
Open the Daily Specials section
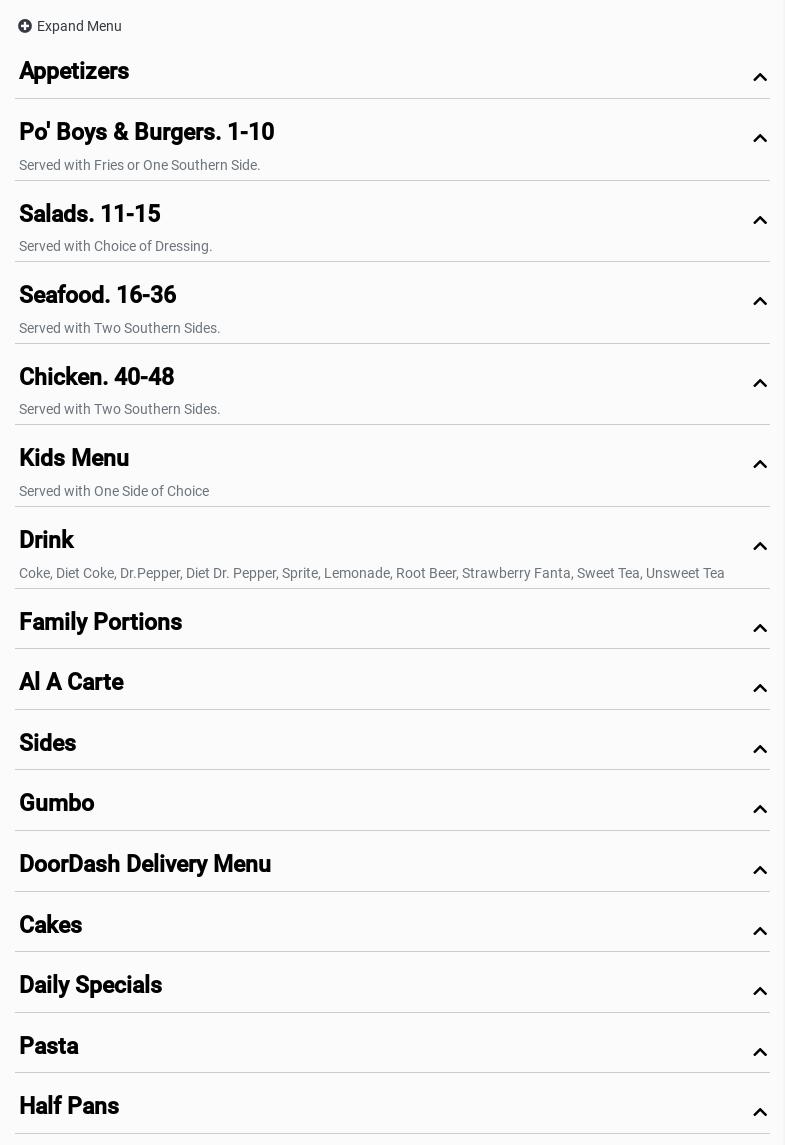[x=391, y=986]
